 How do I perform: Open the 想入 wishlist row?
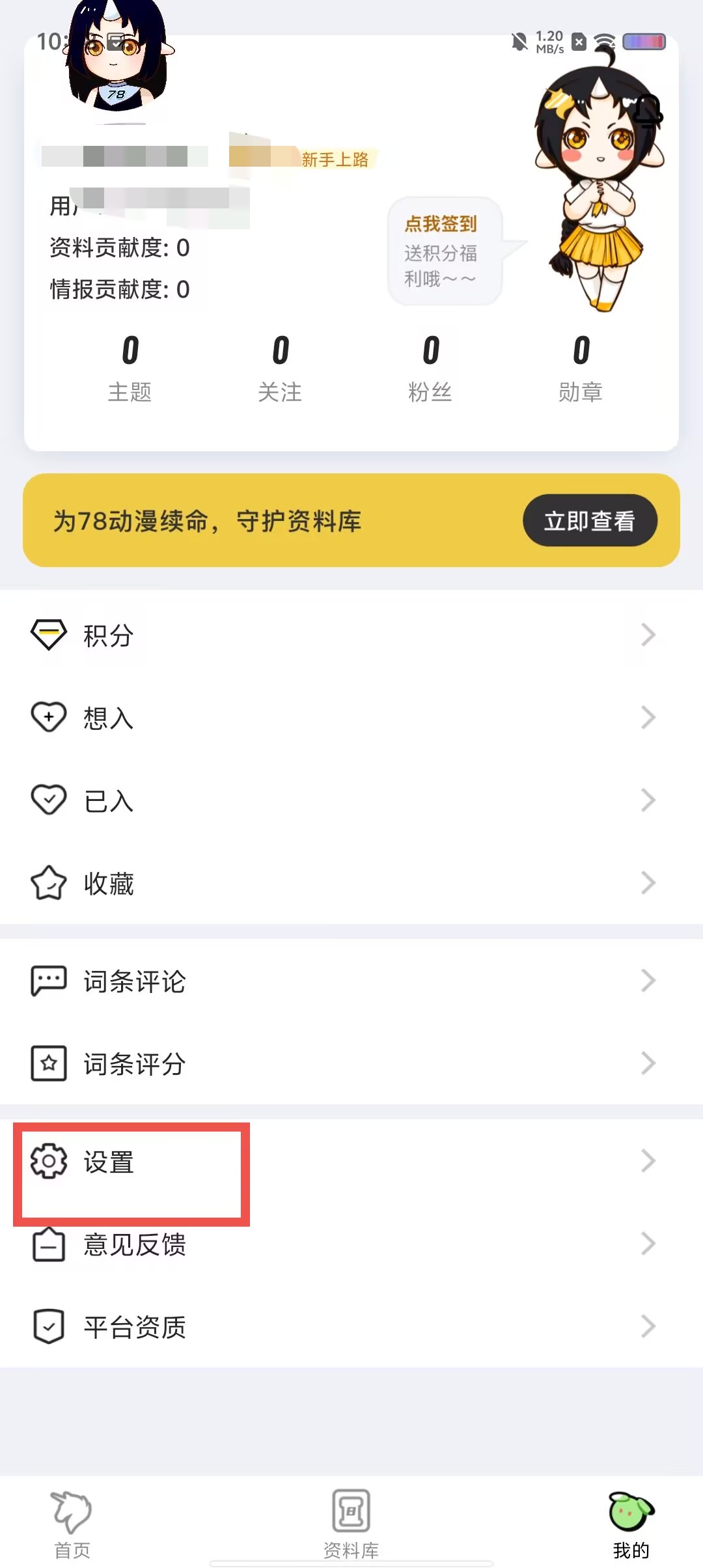point(351,718)
